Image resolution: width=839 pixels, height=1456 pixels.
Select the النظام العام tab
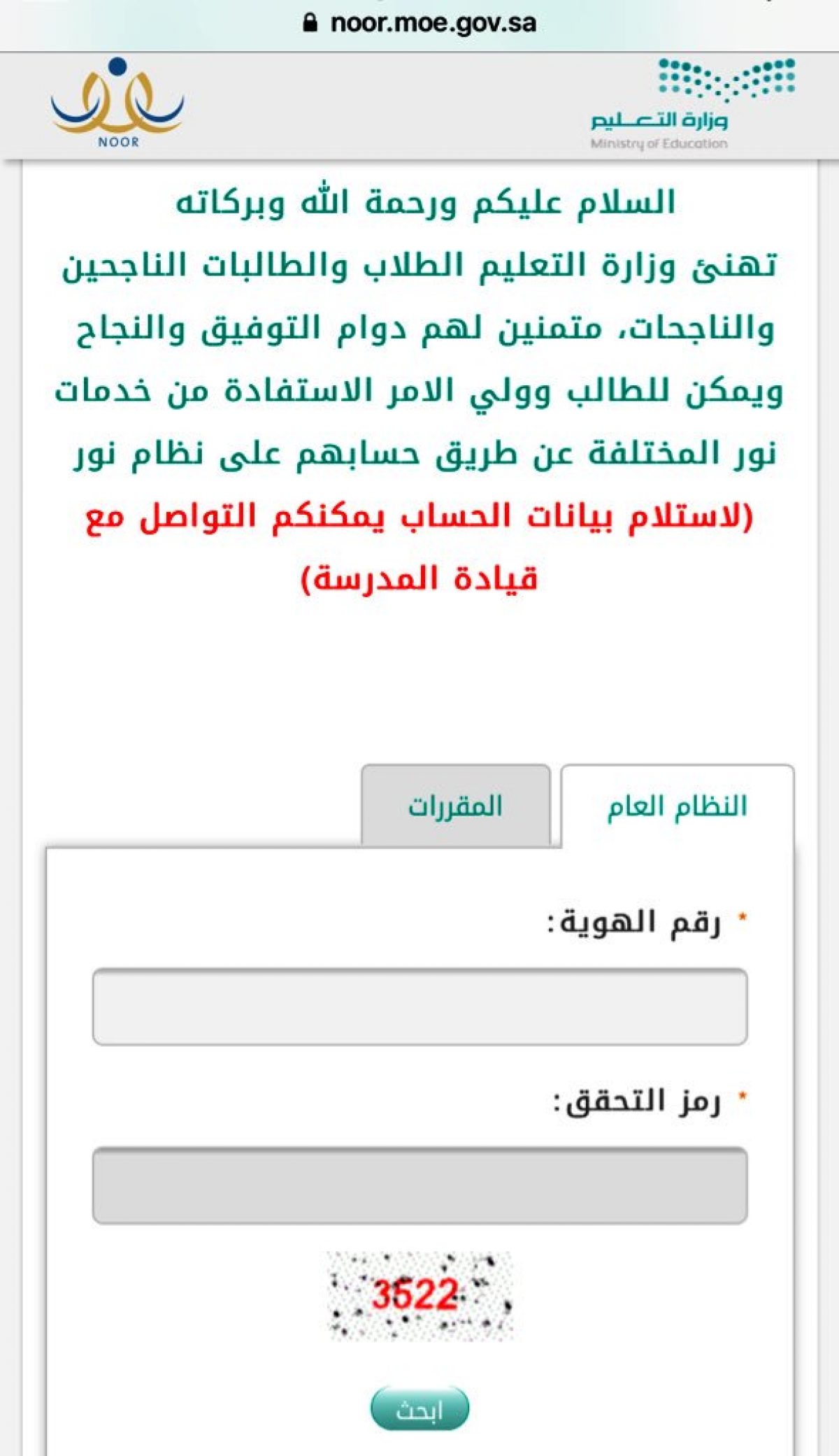677,806
